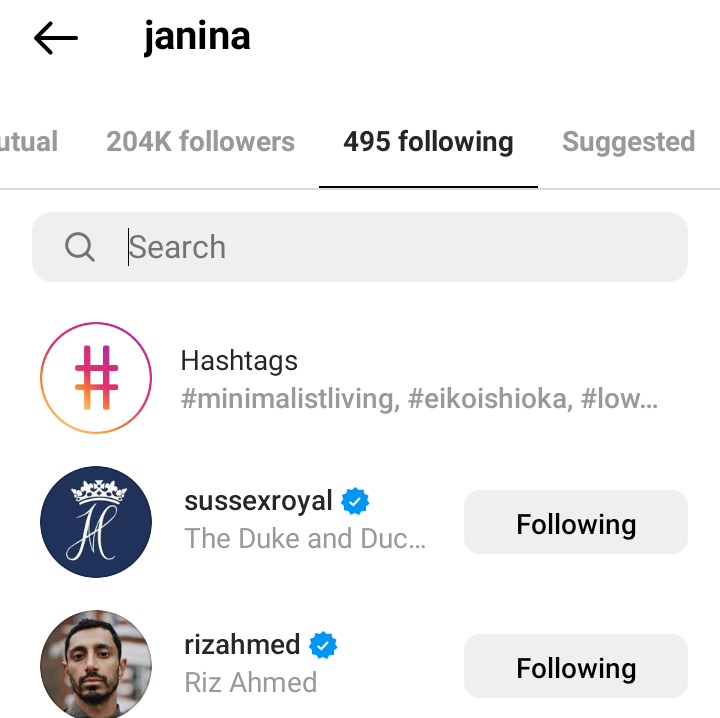720x718 pixels.
Task: Open the Suggested tab
Action: (628, 142)
